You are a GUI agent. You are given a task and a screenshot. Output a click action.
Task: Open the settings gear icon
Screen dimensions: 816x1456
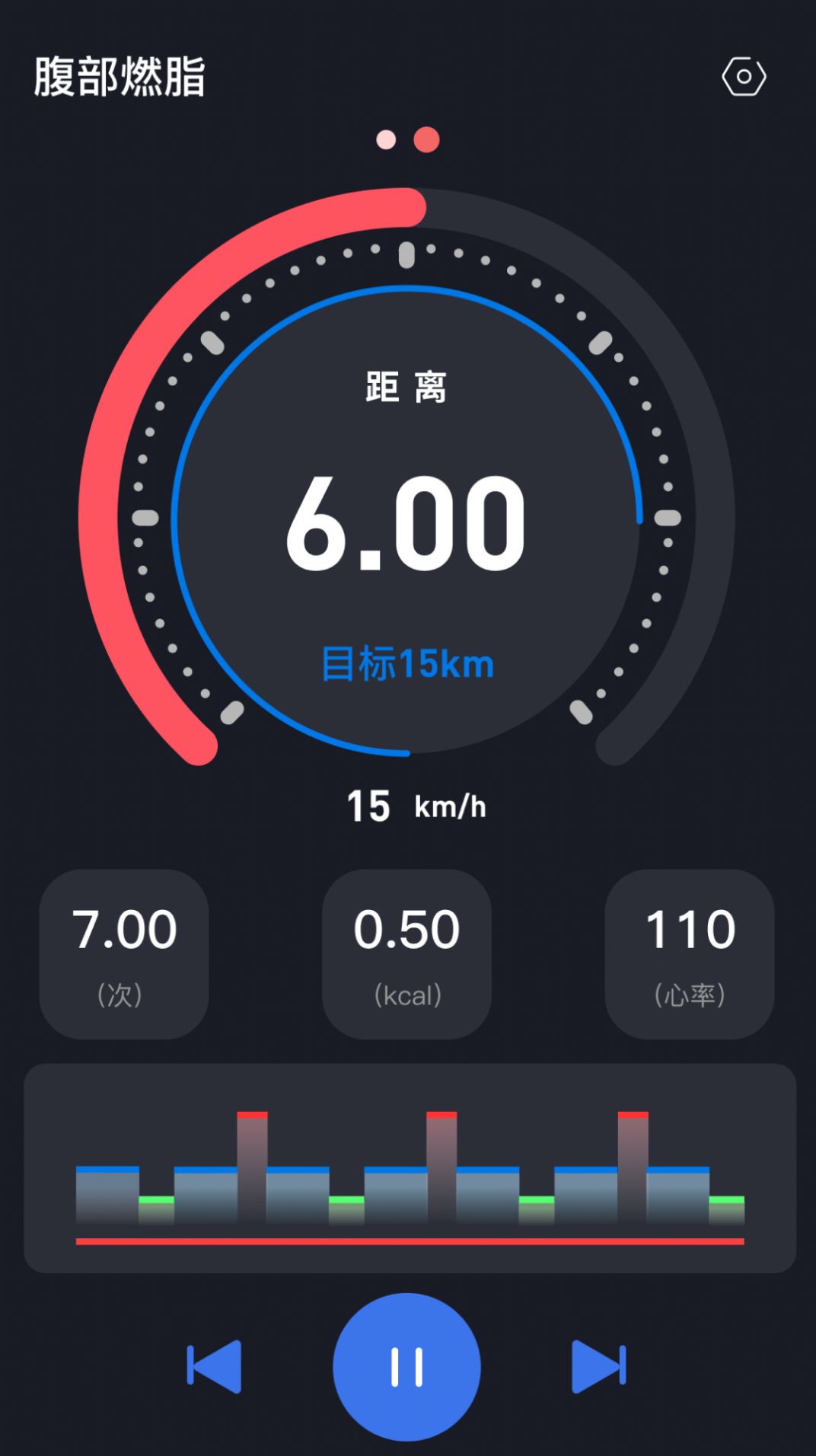coord(744,75)
